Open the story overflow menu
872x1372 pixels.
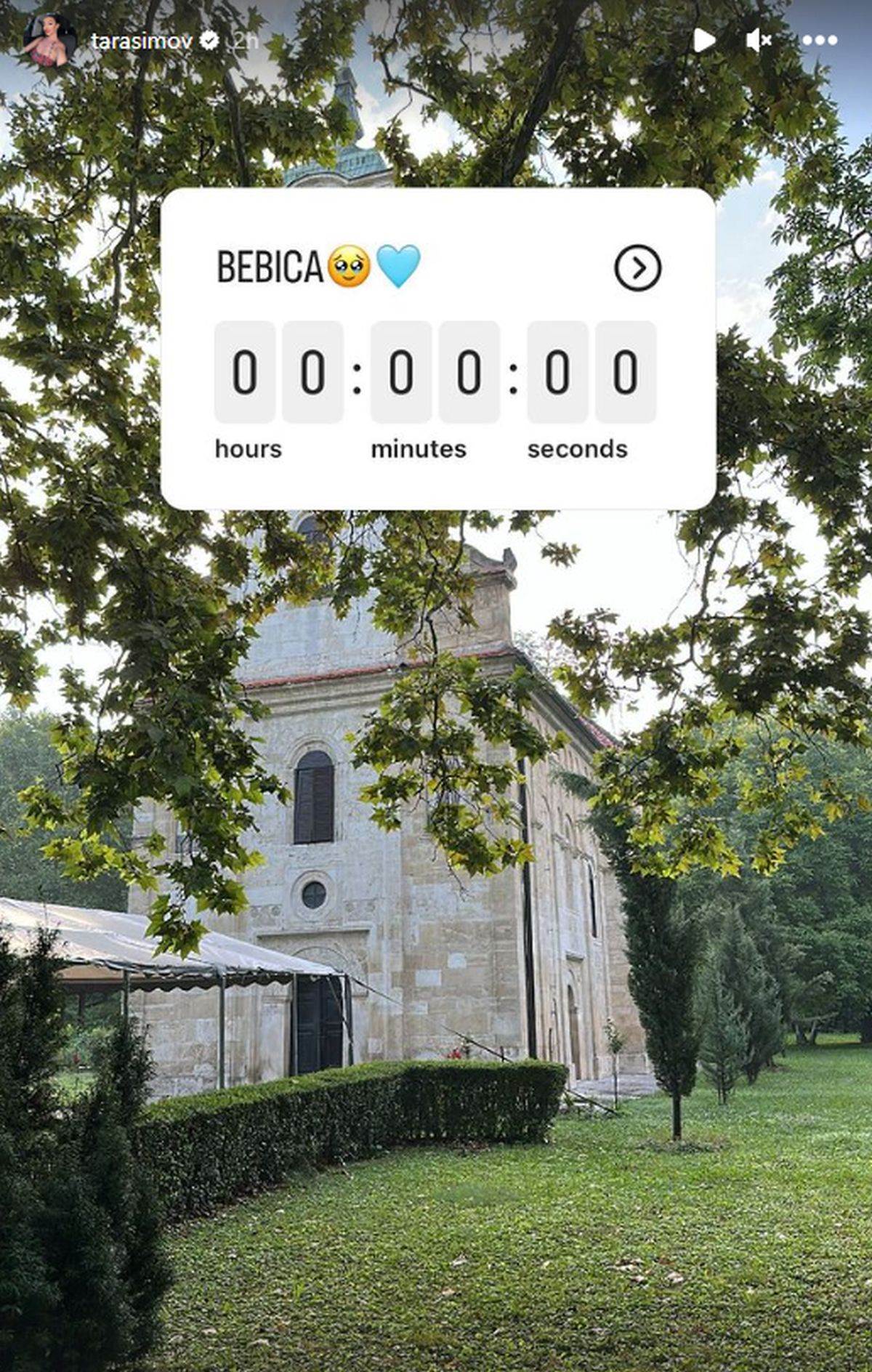820,41
